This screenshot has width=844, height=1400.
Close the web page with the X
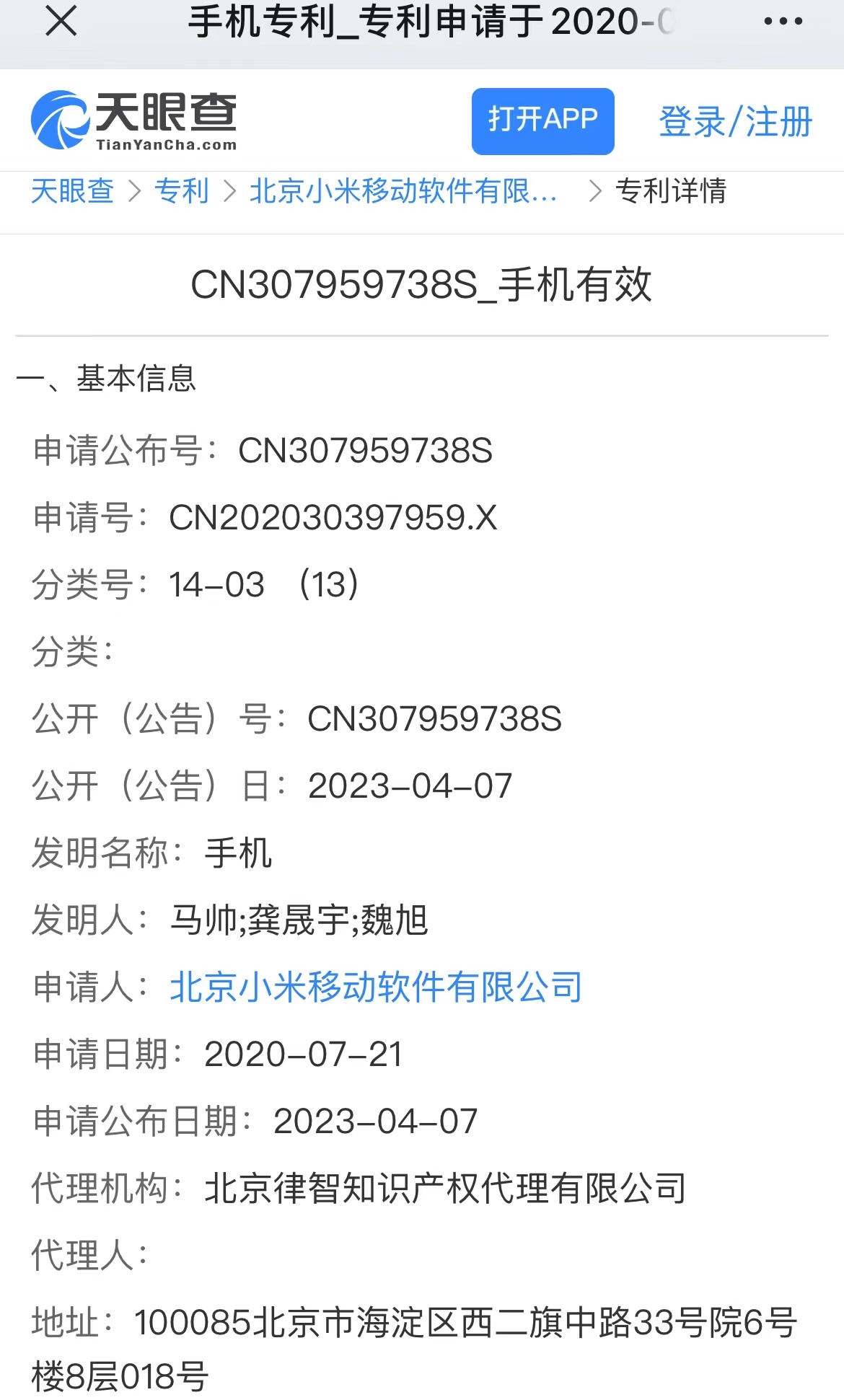(x=61, y=21)
